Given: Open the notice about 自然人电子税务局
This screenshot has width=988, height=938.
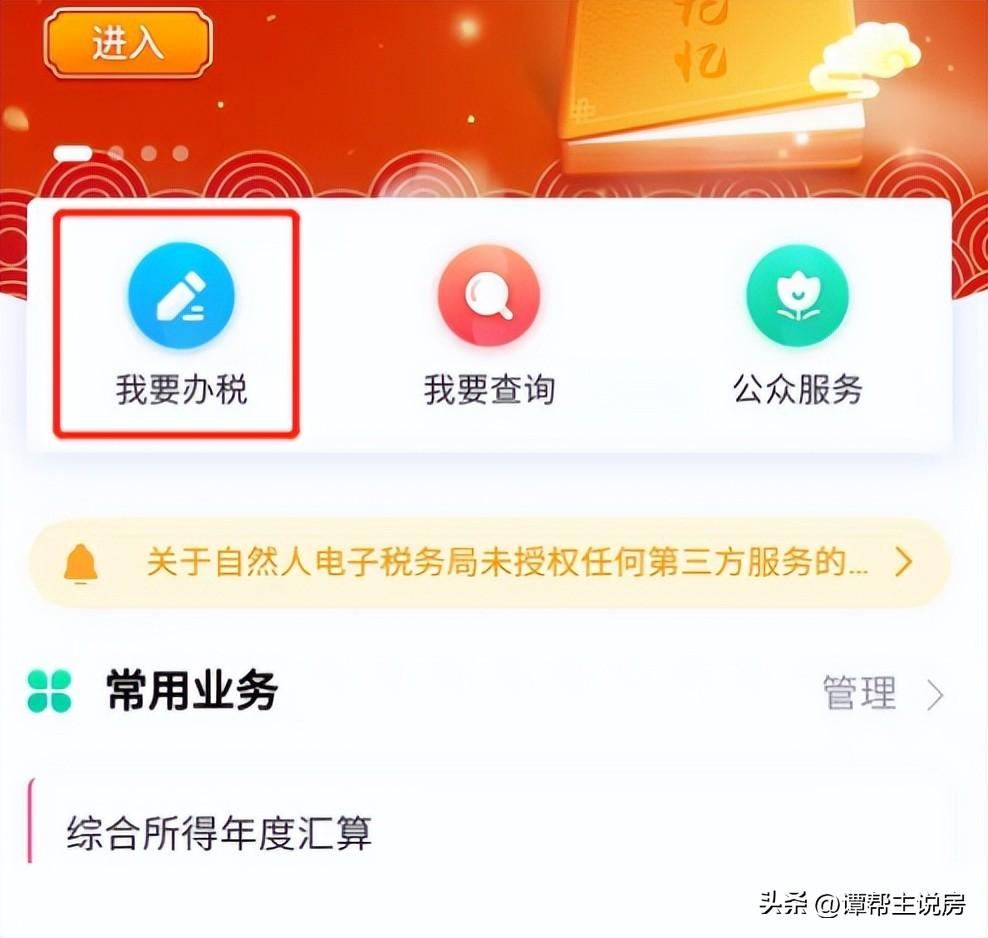Looking at the screenshot, I should (490, 563).
